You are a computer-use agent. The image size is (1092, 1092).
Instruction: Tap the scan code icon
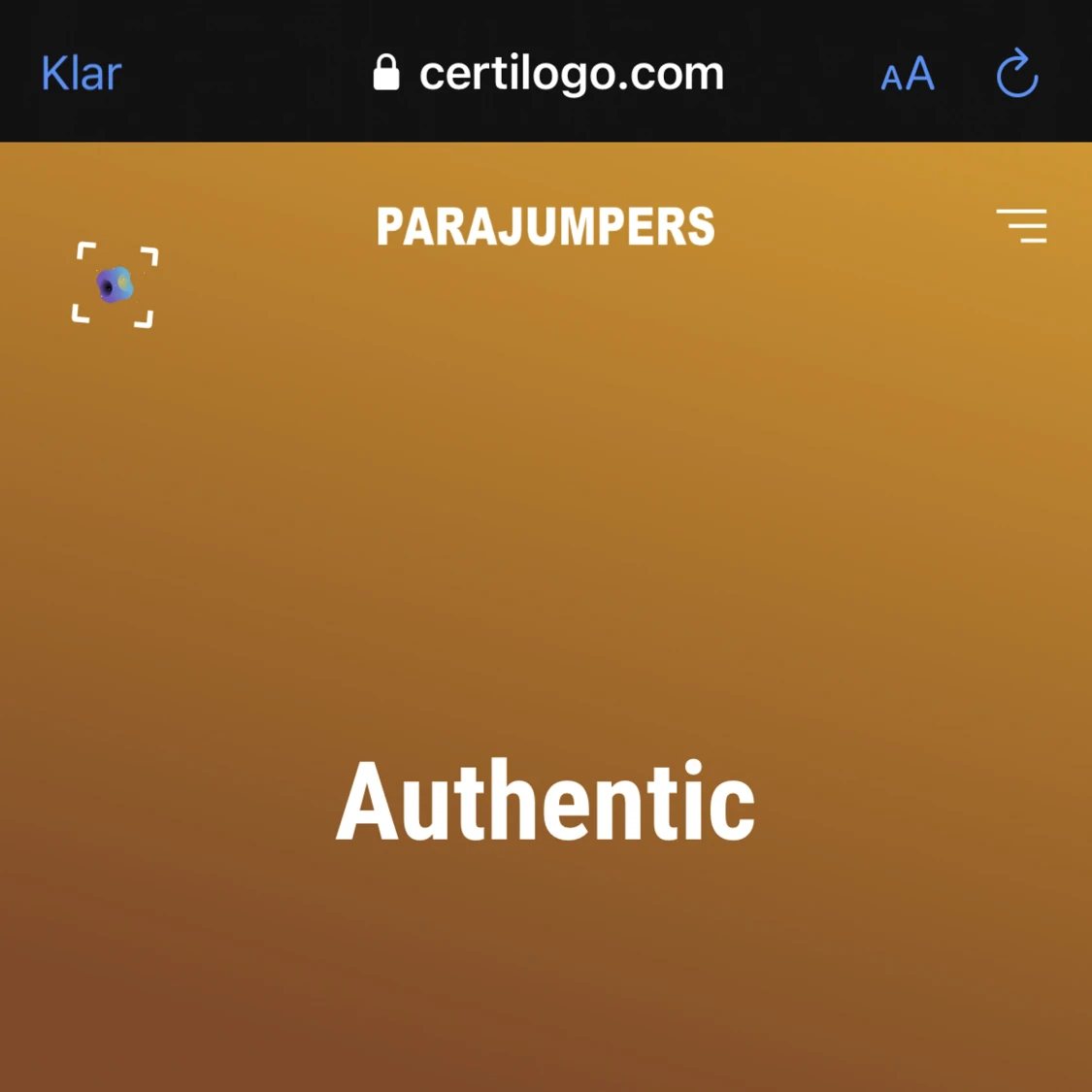tap(115, 285)
